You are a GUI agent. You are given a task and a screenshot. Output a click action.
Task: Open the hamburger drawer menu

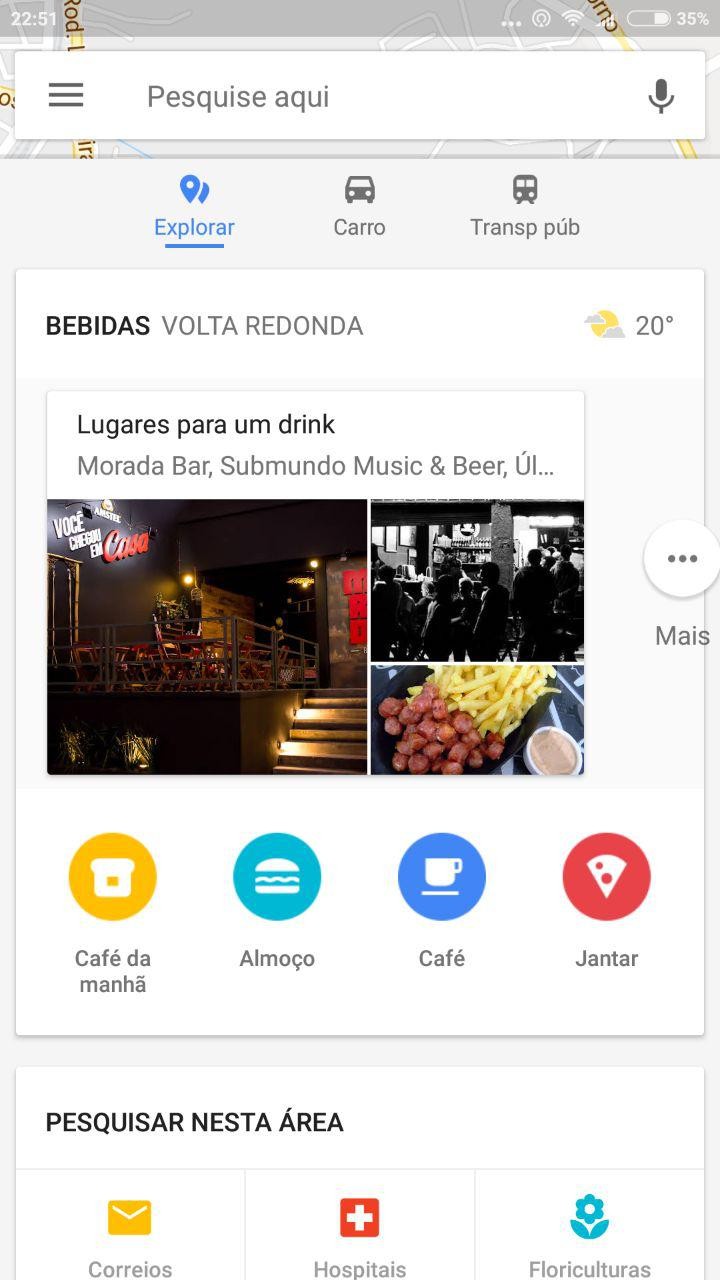pyautogui.click(x=66, y=96)
